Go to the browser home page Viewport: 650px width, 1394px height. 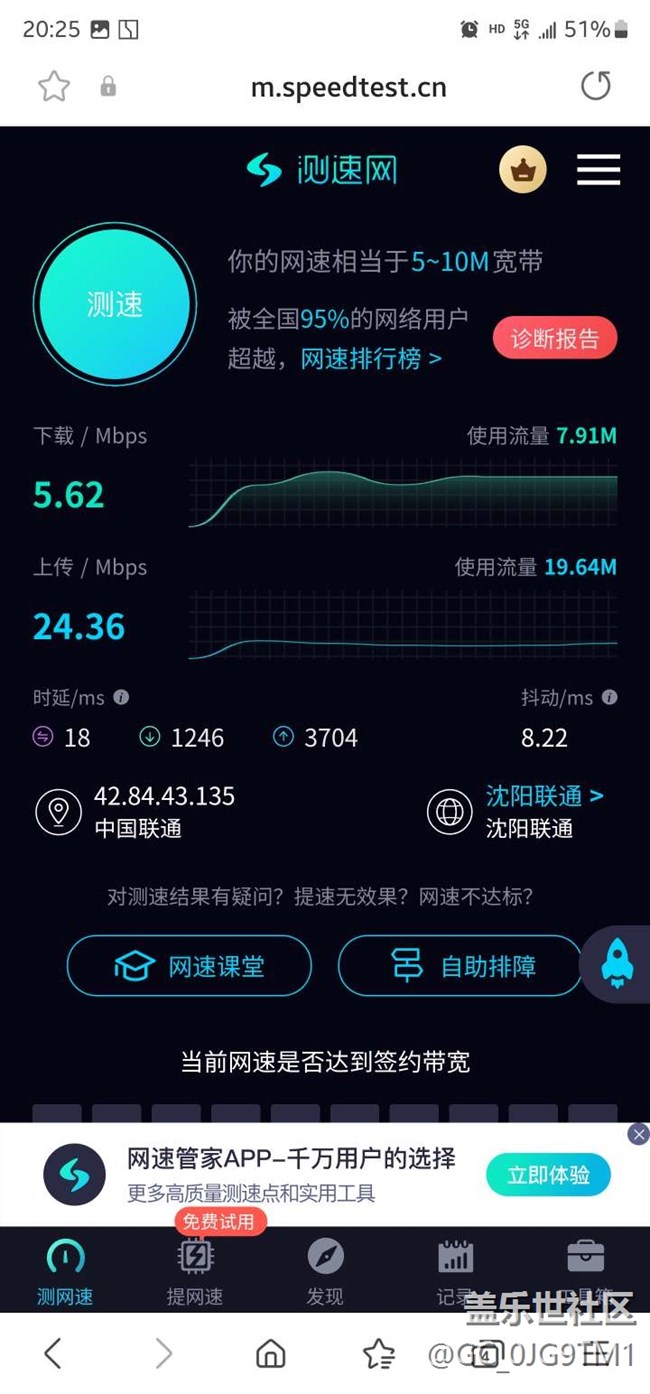[270, 1354]
